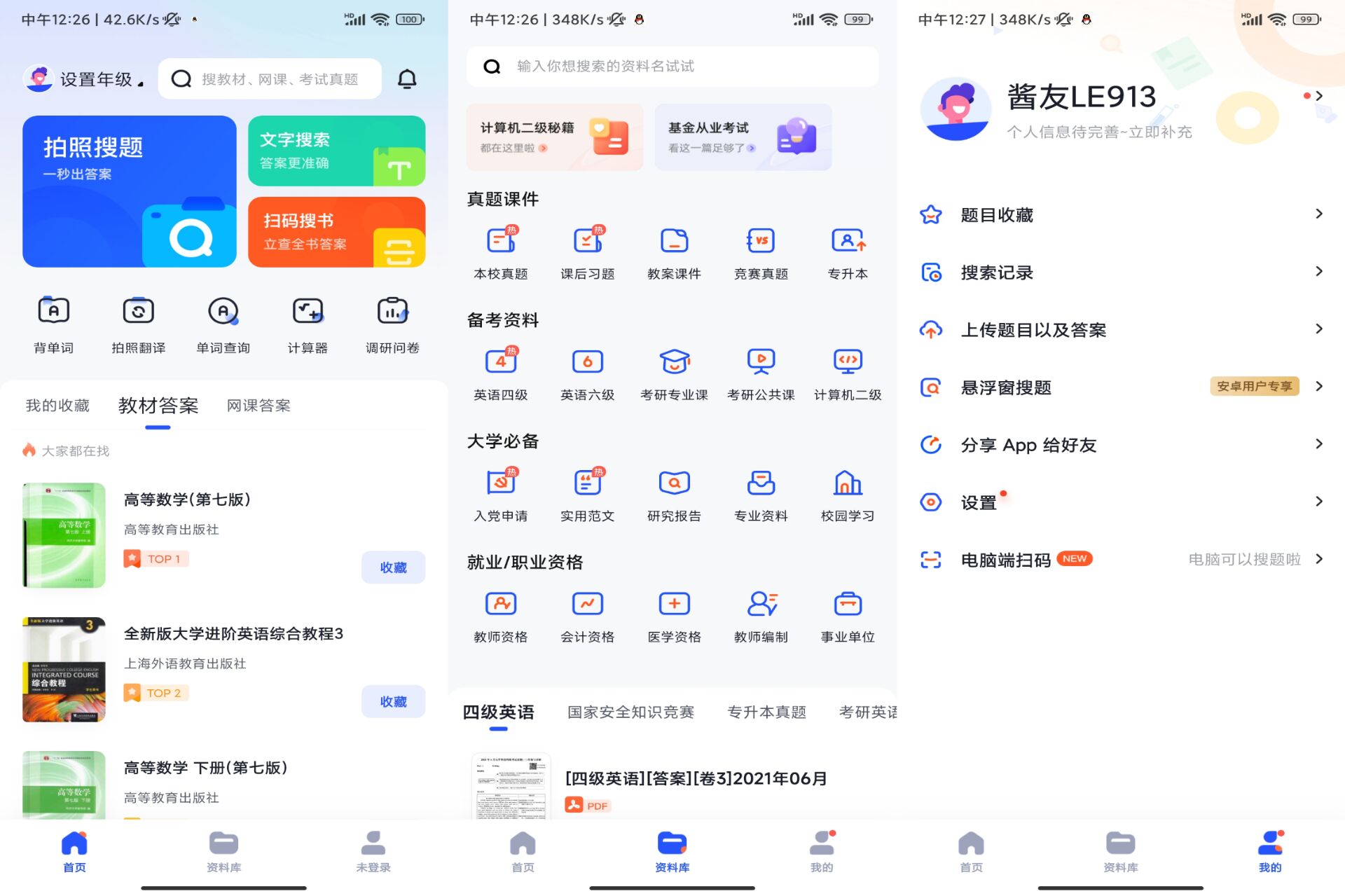Open the 设置年级 grade selector
This screenshot has height=896, width=1345.
click(x=84, y=79)
